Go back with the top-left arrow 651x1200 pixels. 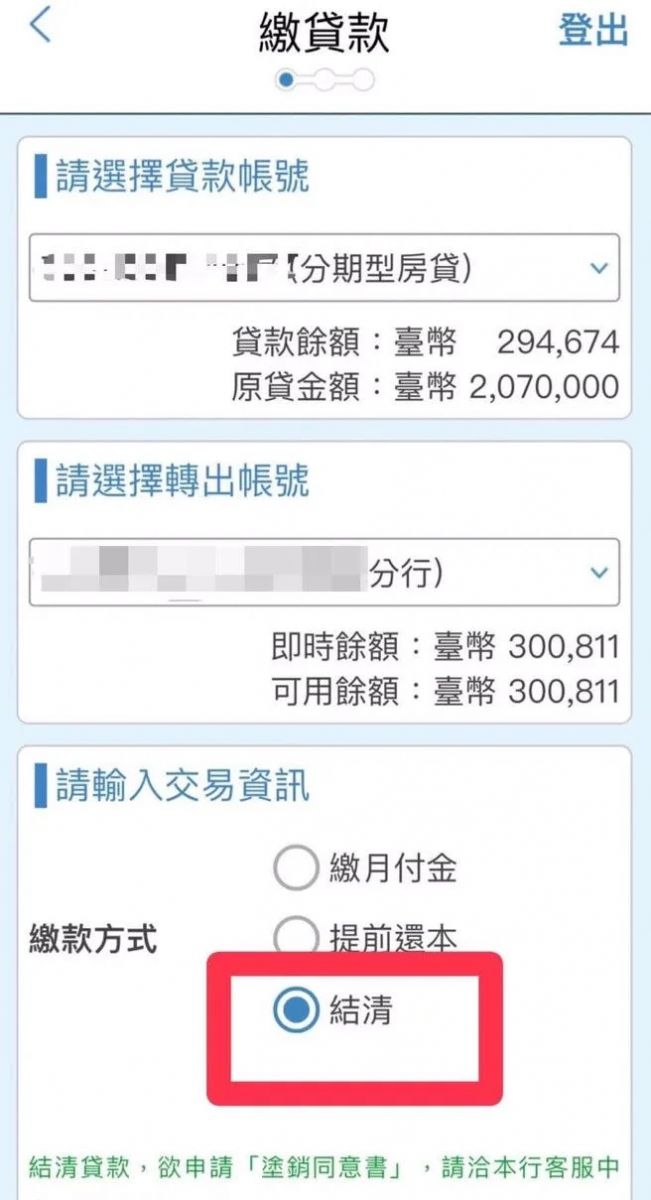tap(40, 26)
